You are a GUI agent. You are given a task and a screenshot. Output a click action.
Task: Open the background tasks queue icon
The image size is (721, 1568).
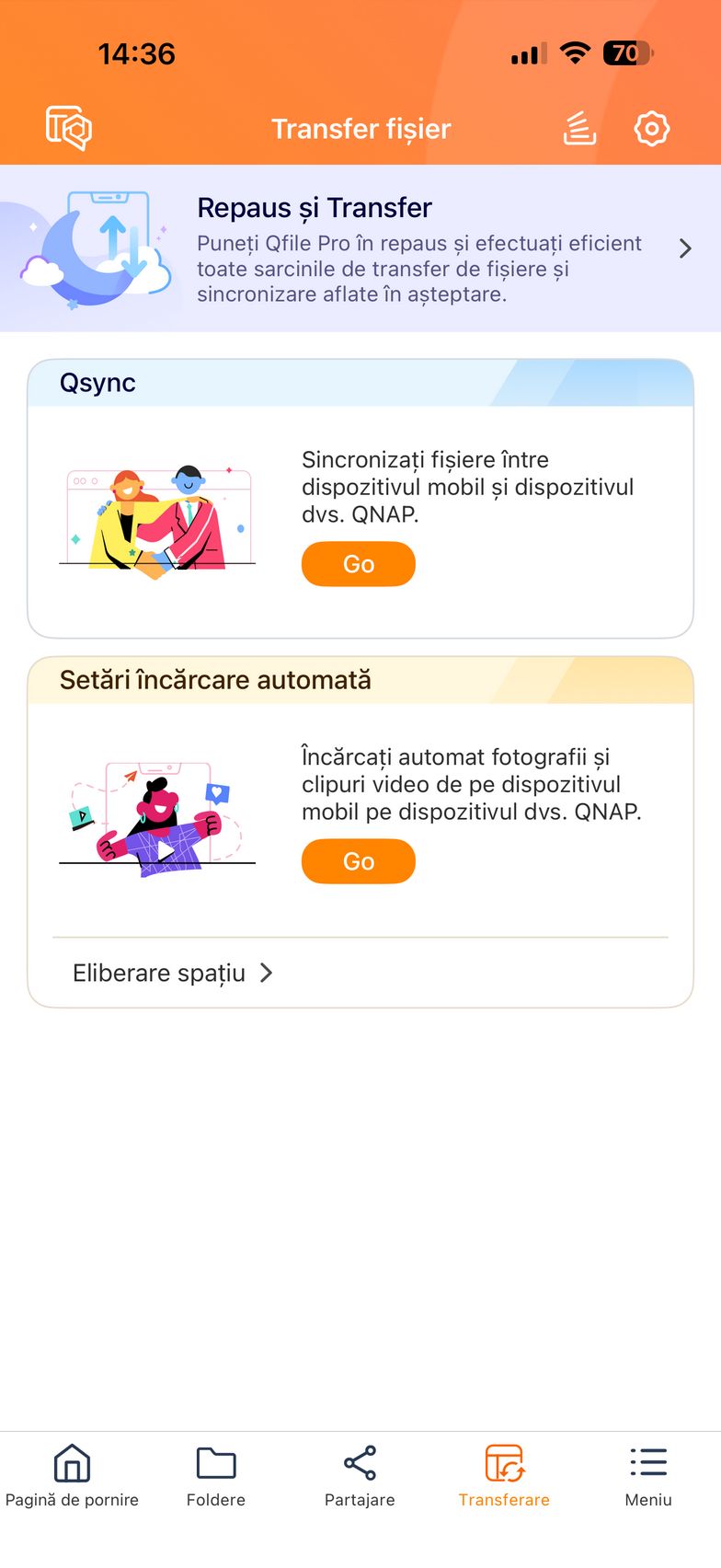pos(579,128)
